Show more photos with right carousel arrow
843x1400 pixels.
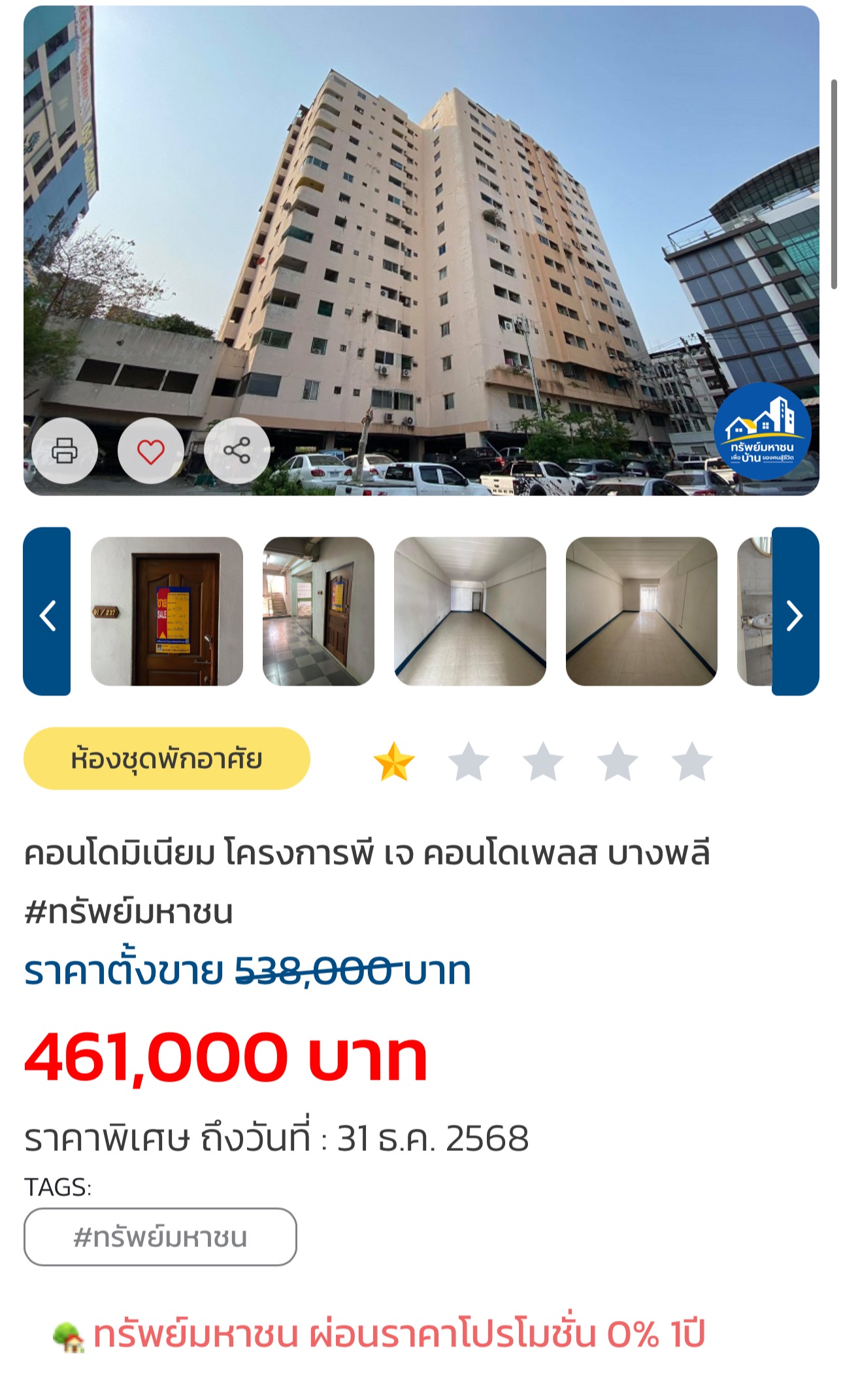[796, 617]
